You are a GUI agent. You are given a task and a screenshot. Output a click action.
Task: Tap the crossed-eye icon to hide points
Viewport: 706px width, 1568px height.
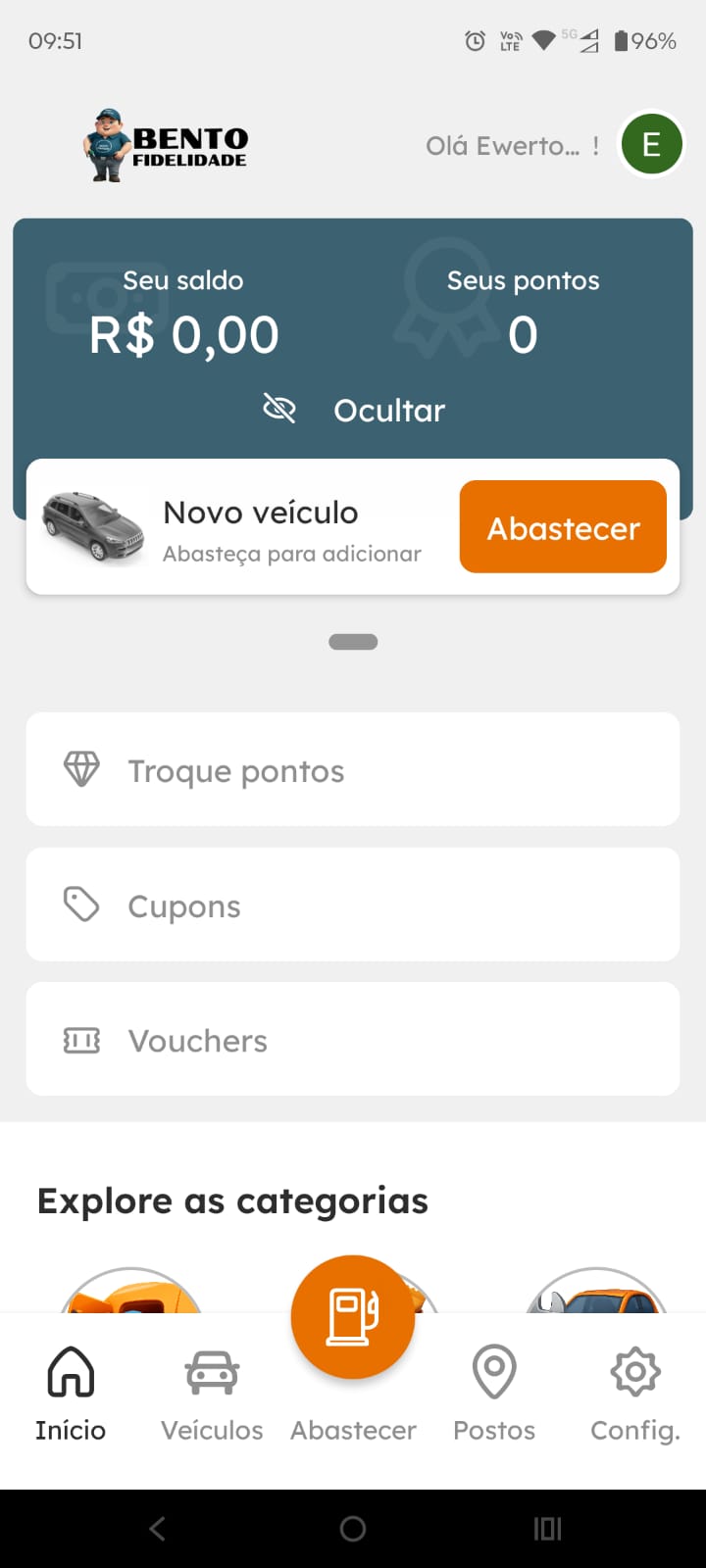pyautogui.click(x=279, y=408)
